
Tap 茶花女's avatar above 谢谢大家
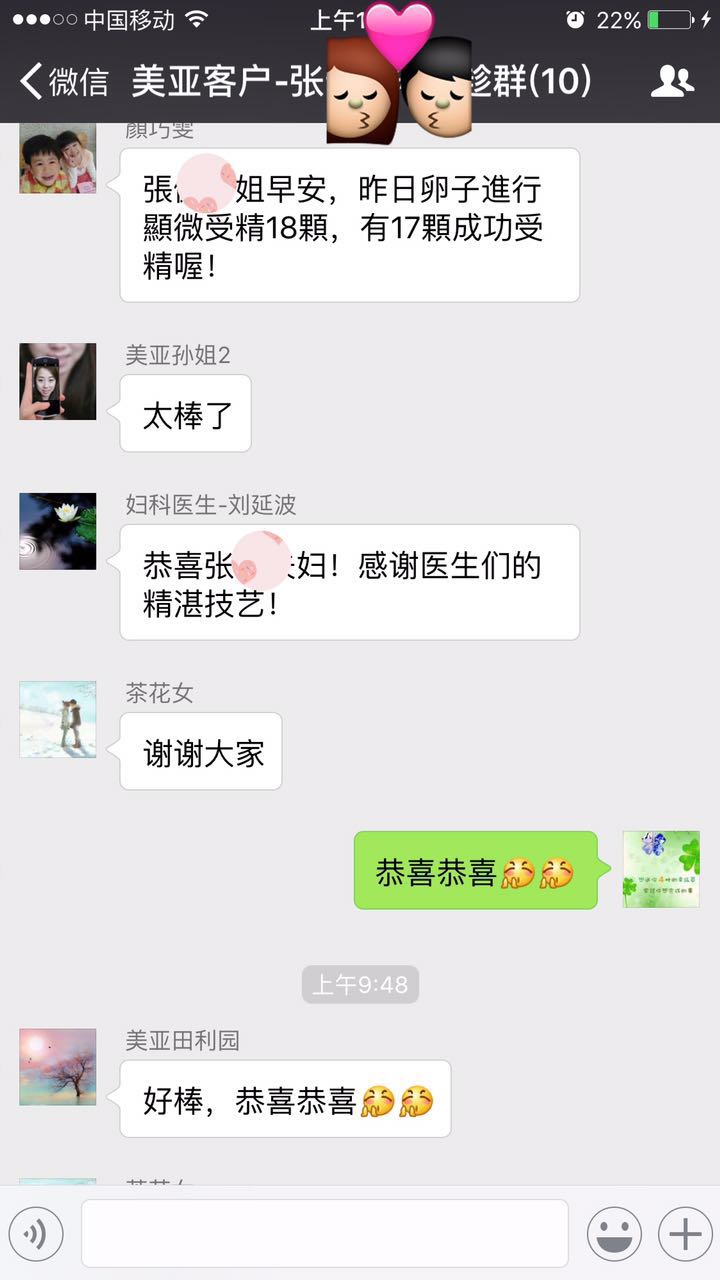pos(58,719)
